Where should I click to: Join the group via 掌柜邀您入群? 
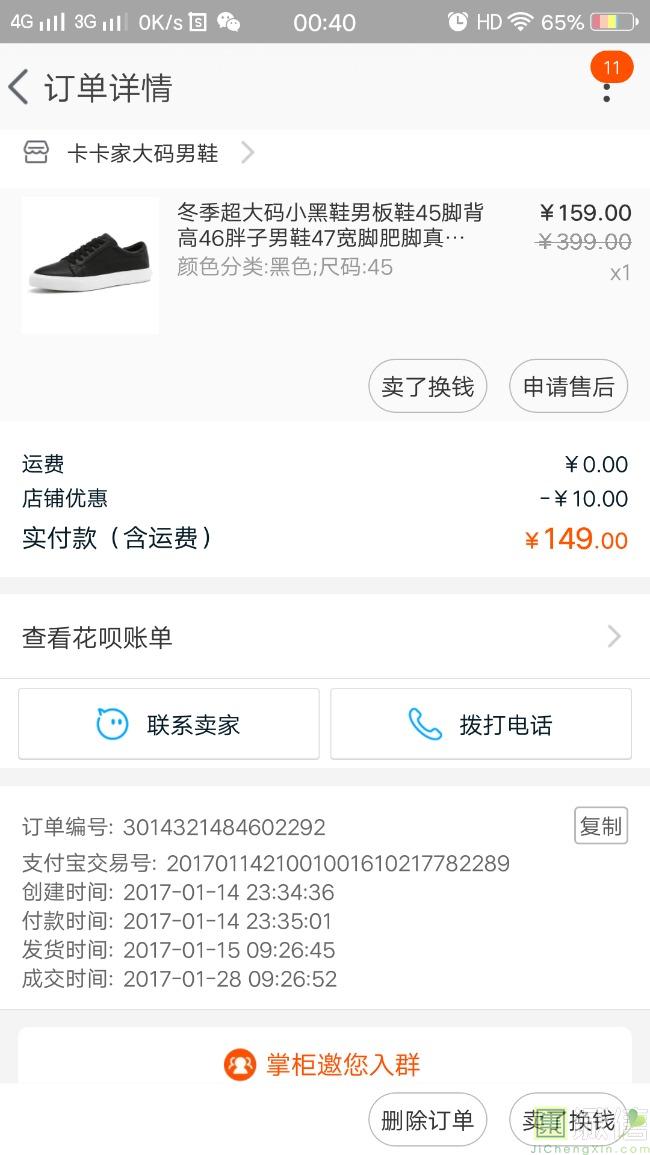click(x=324, y=1065)
